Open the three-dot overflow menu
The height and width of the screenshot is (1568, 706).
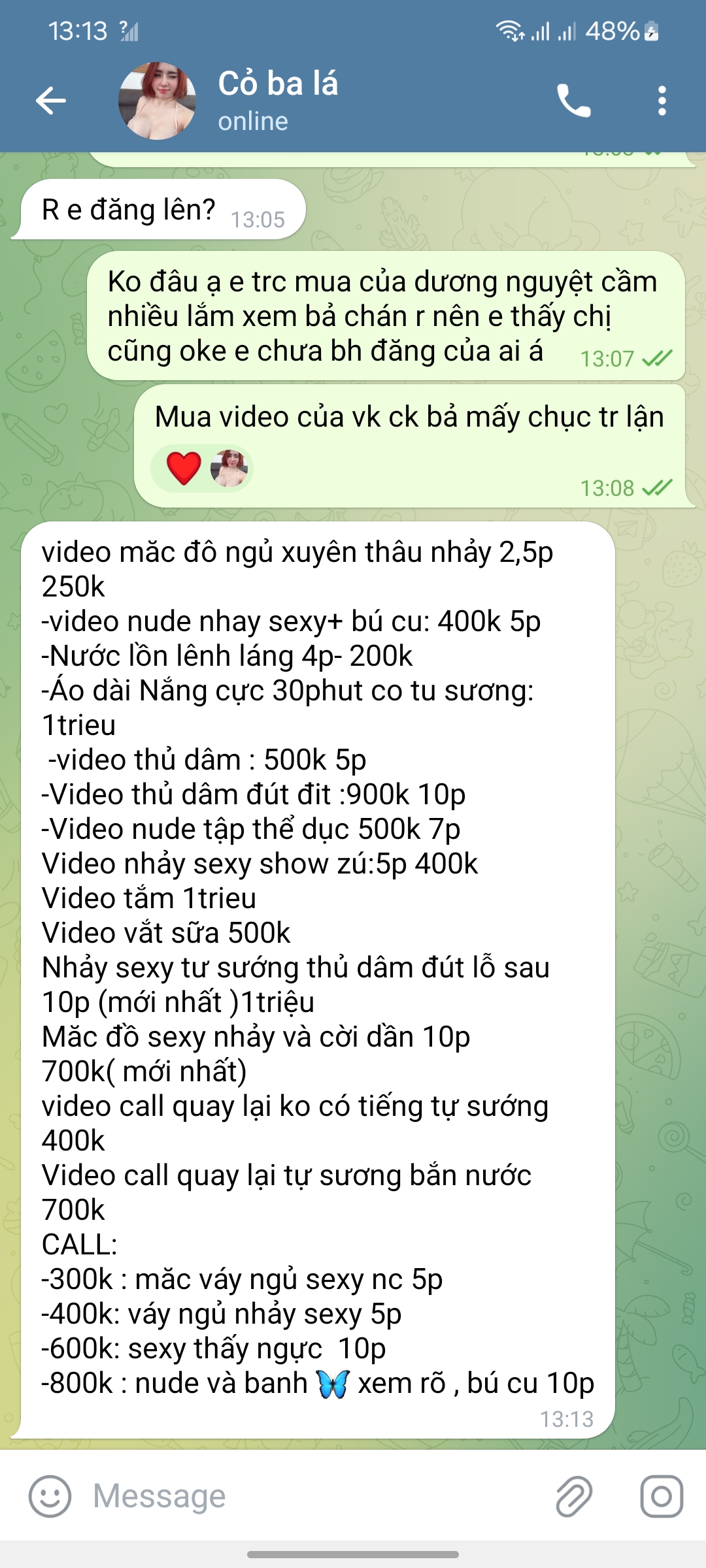662,101
